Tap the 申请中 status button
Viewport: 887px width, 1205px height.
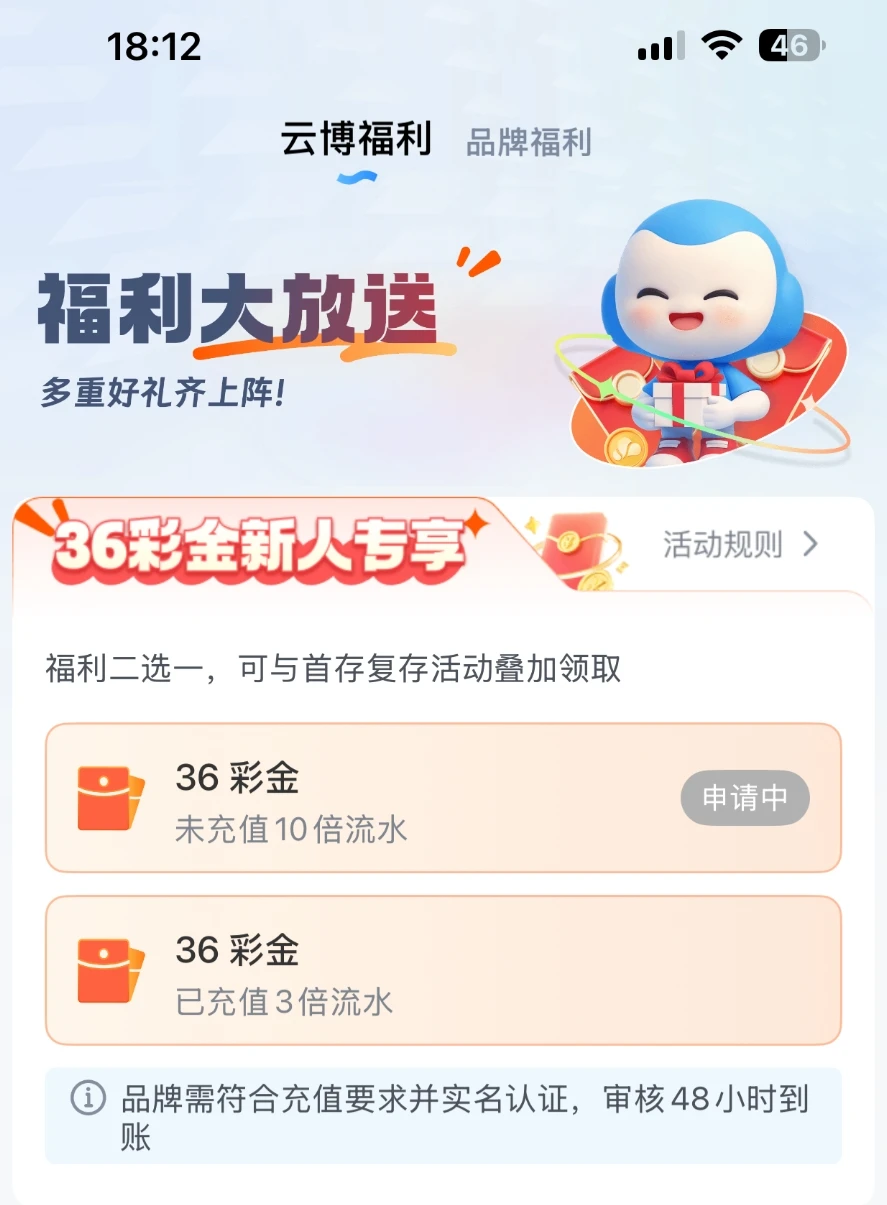pos(745,798)
